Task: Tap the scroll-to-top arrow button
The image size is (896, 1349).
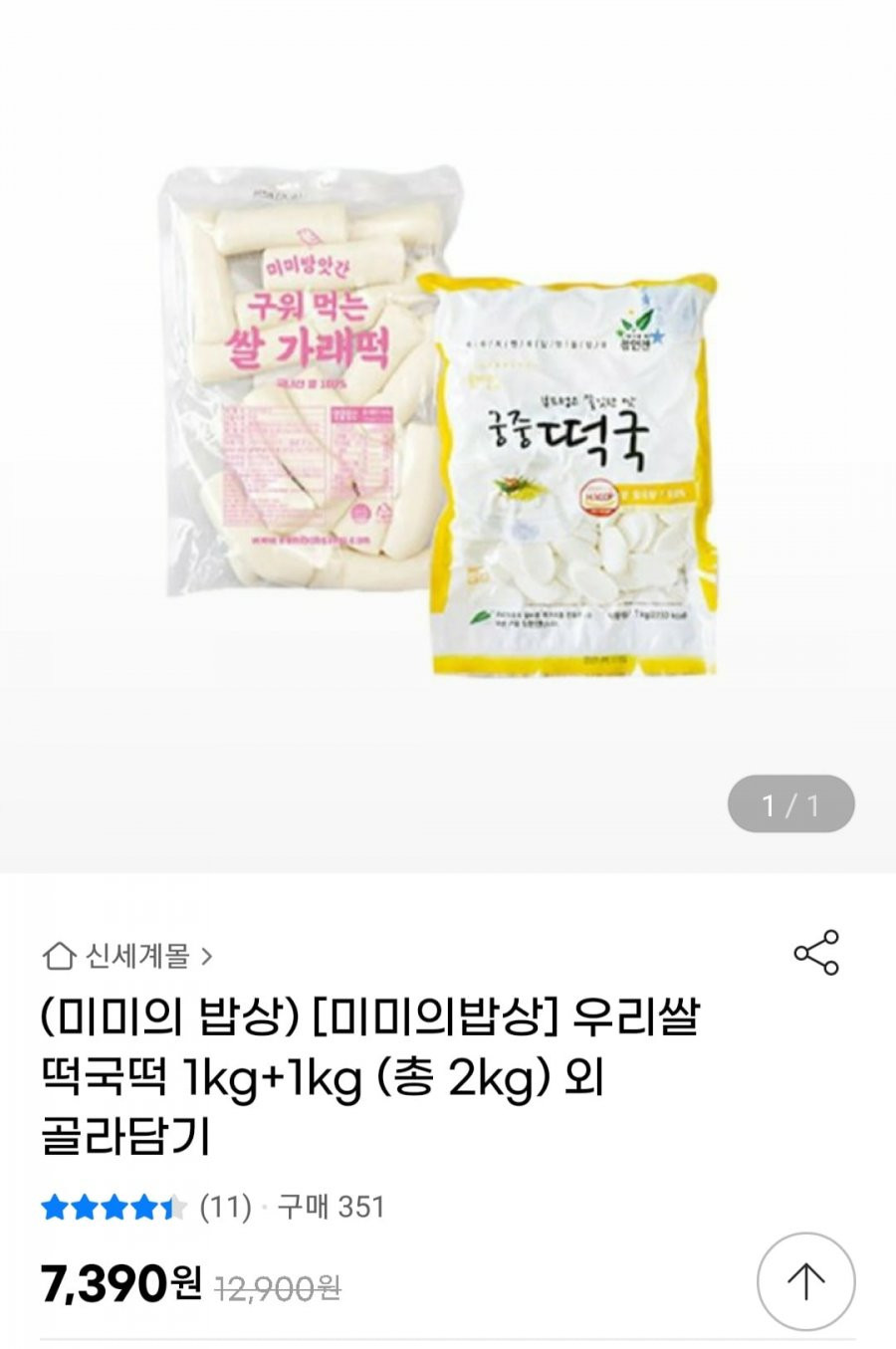Action: pyautogui.click(x=805, y=1282)
